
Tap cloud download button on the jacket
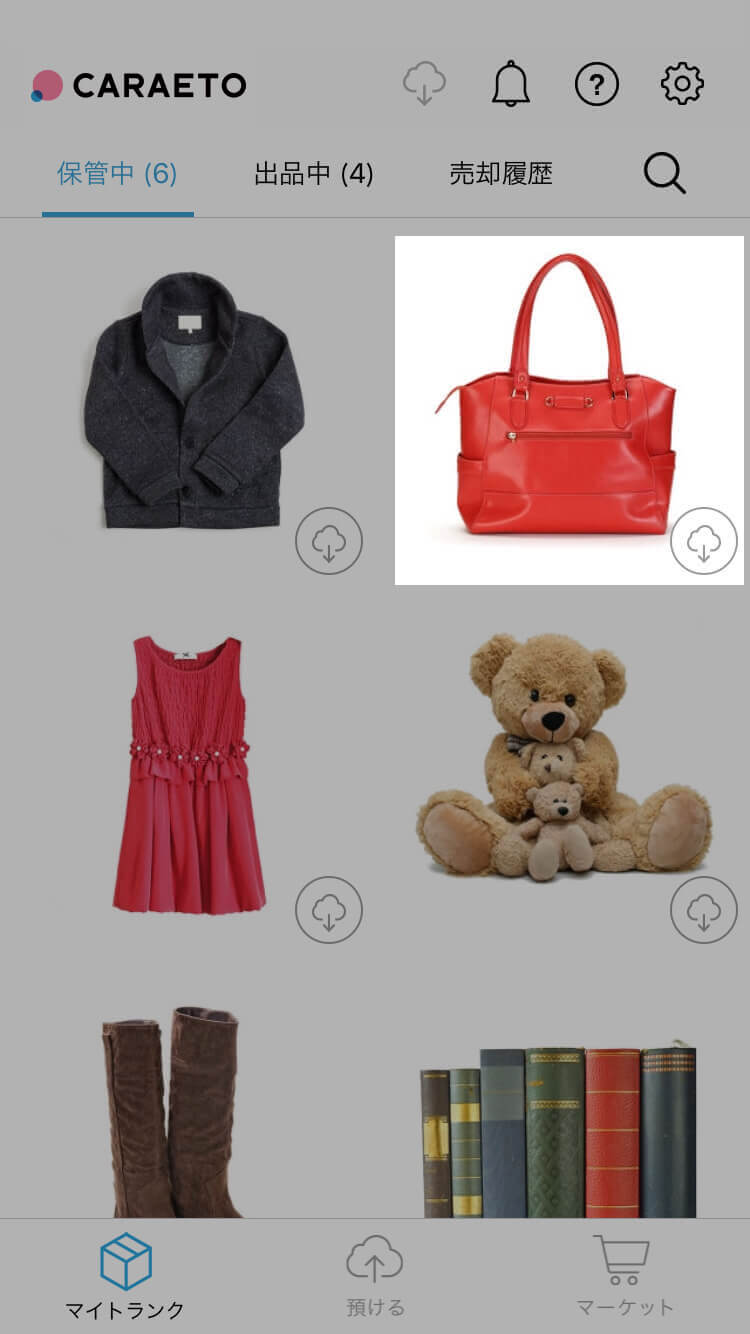coord(329,541)
